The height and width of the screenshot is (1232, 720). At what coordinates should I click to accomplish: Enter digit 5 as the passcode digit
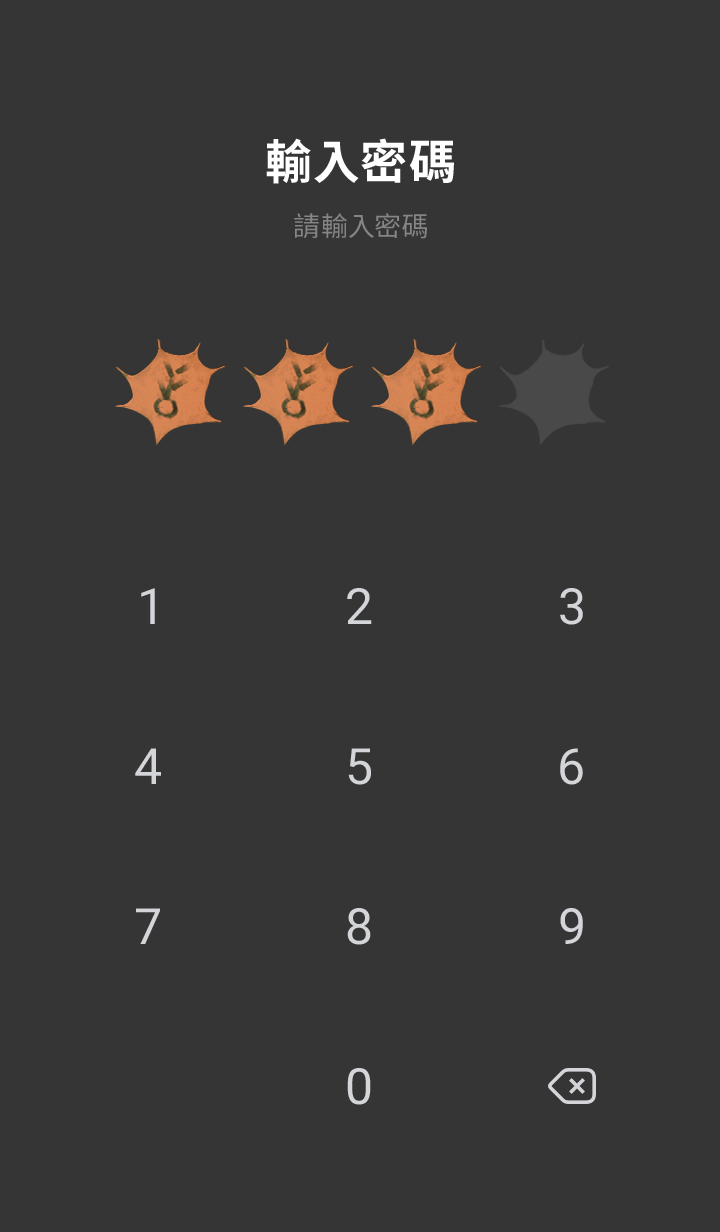(359, 767)
